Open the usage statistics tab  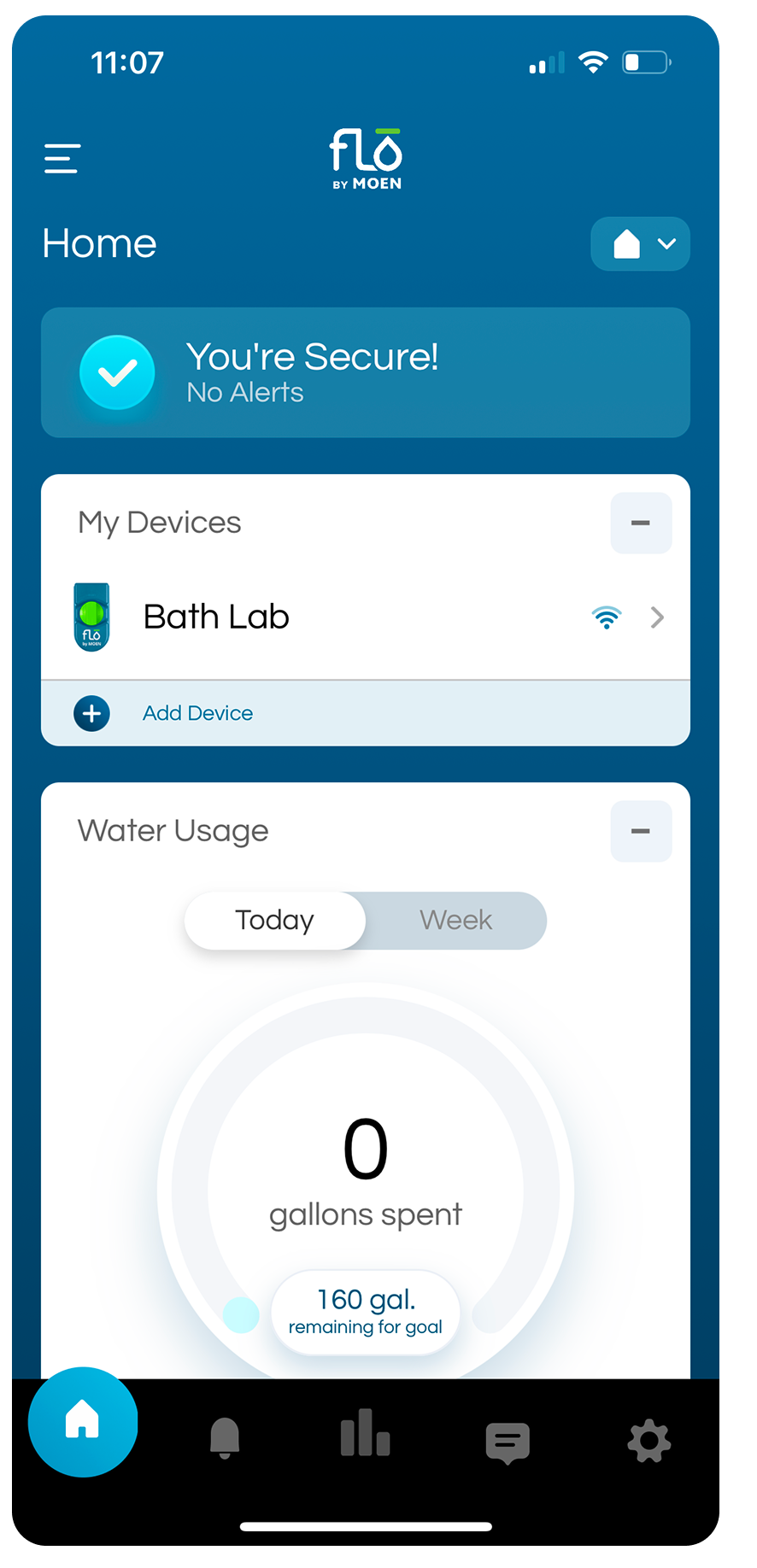click(x=365, y=1432)
